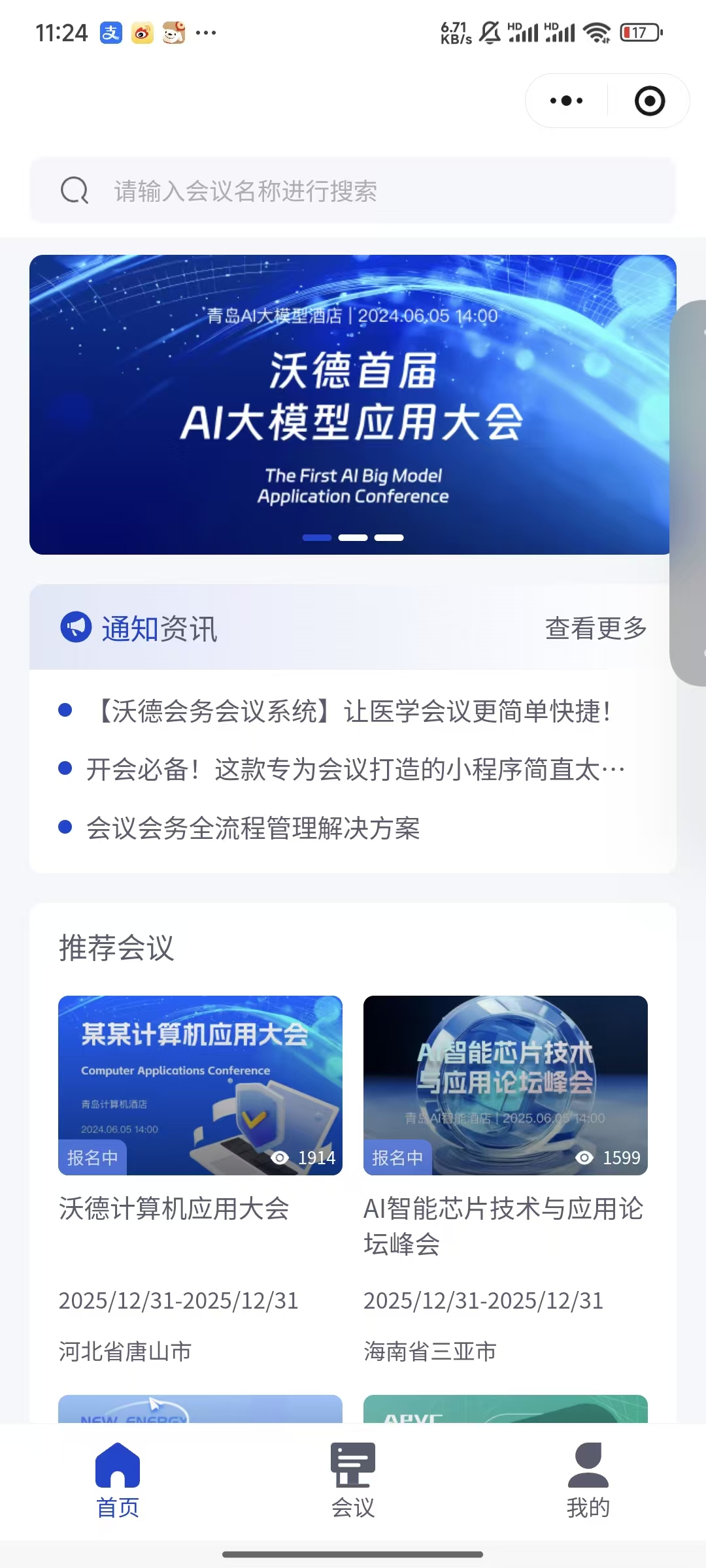Close the mini program via the circle icon

pos(649,101)
